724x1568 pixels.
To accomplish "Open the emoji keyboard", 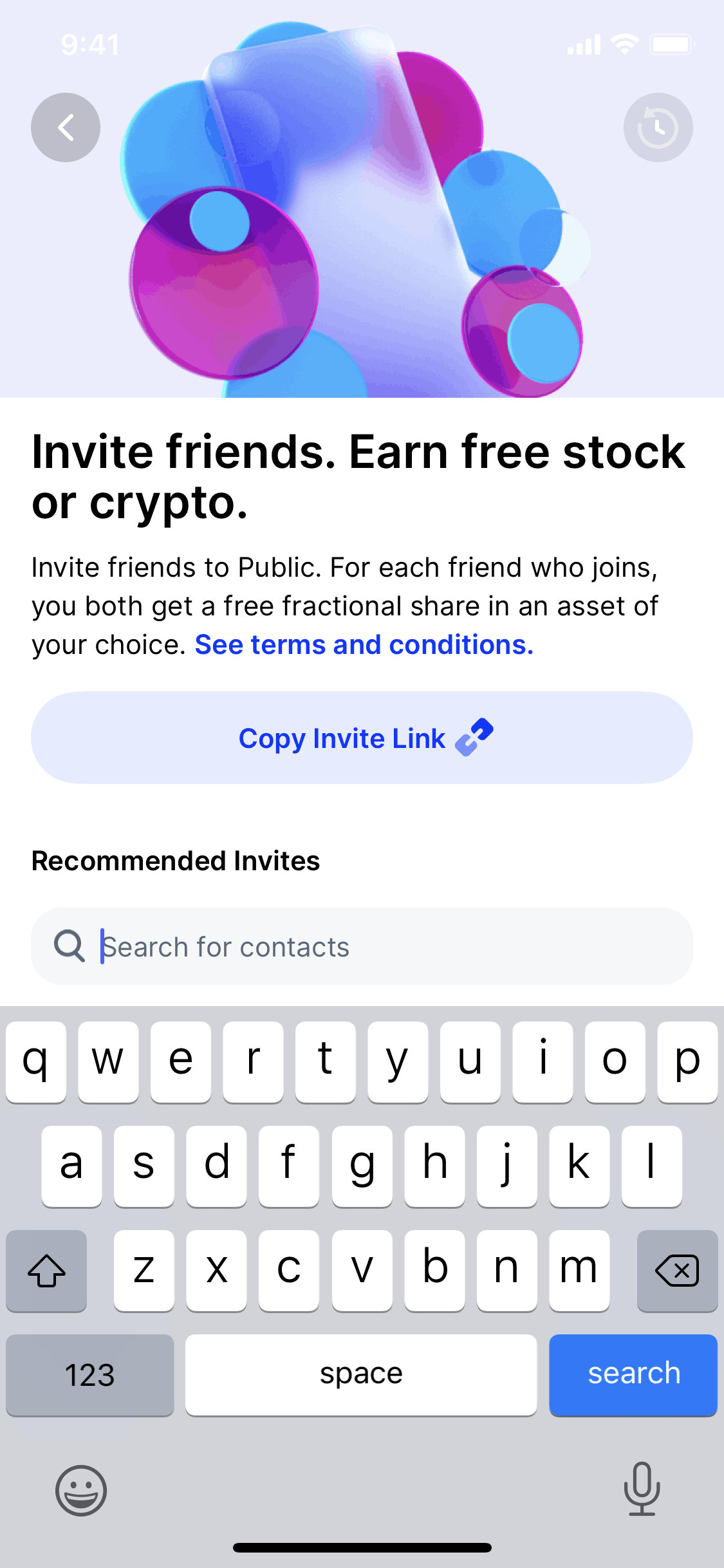I will point(81,1489).
